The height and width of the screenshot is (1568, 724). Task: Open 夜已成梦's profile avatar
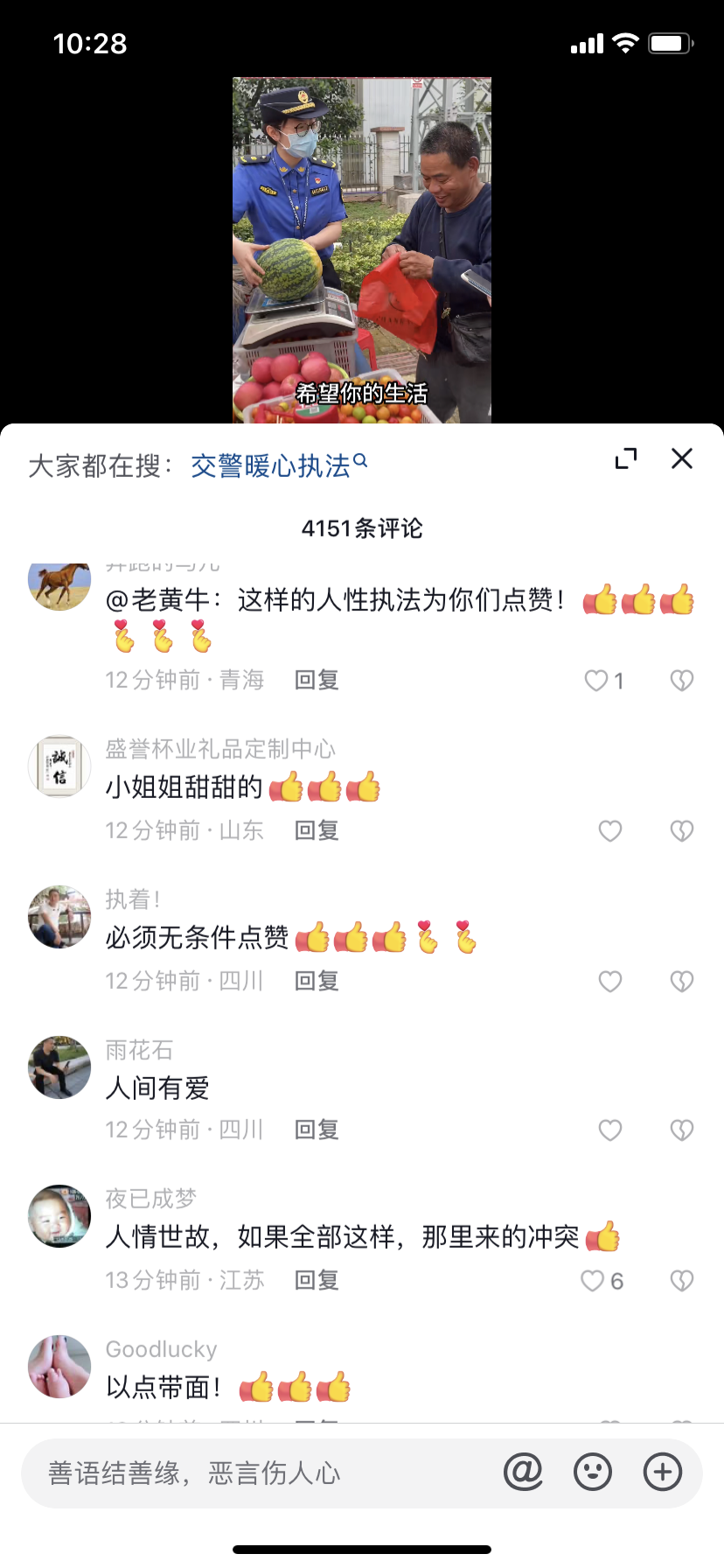pyautogui.click(x=59, y=1216)
